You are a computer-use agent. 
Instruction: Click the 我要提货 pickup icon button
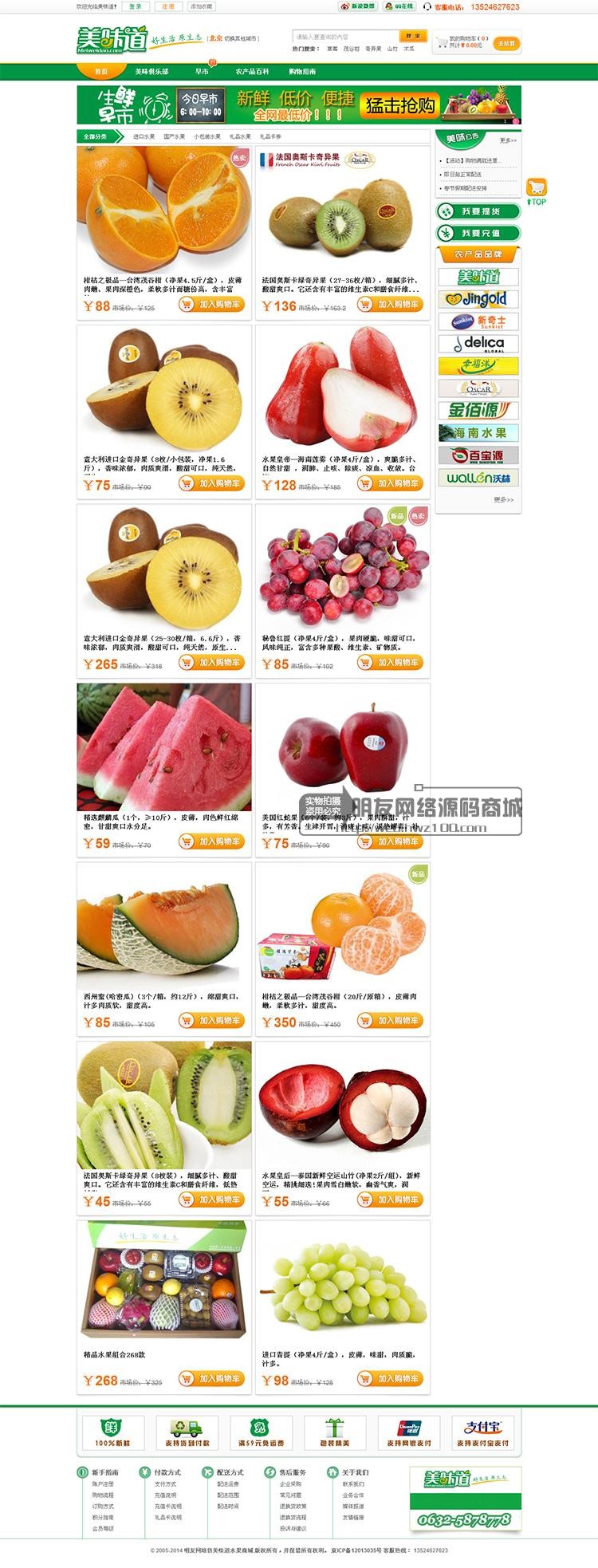point(445,211)
